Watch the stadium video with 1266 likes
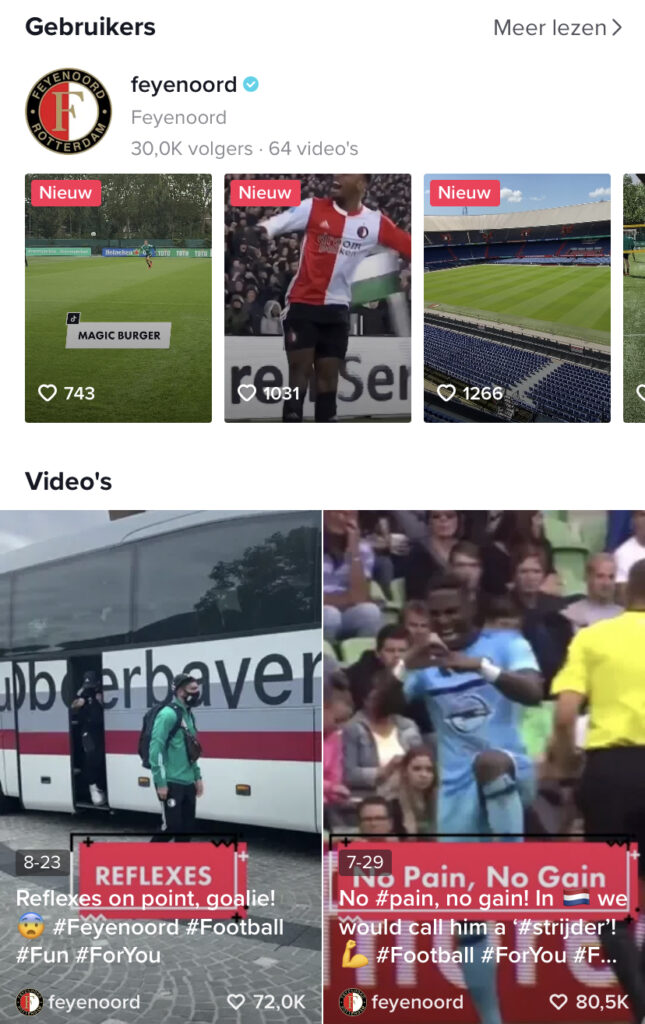The height and width of the screenshot is (1024, 645). point(516,298)
